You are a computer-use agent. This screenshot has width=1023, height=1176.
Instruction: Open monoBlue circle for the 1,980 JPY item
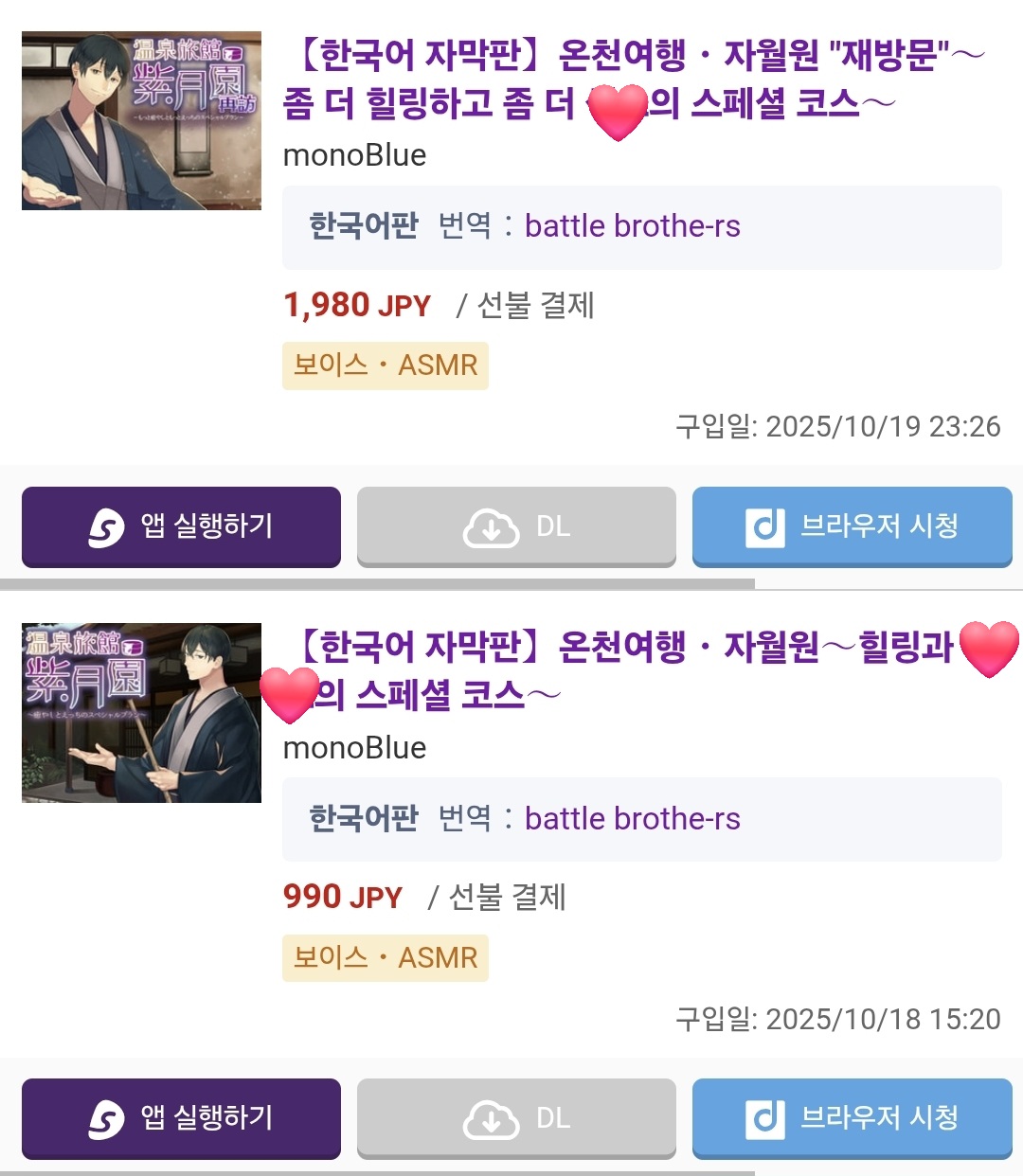(x=354, y=155)
